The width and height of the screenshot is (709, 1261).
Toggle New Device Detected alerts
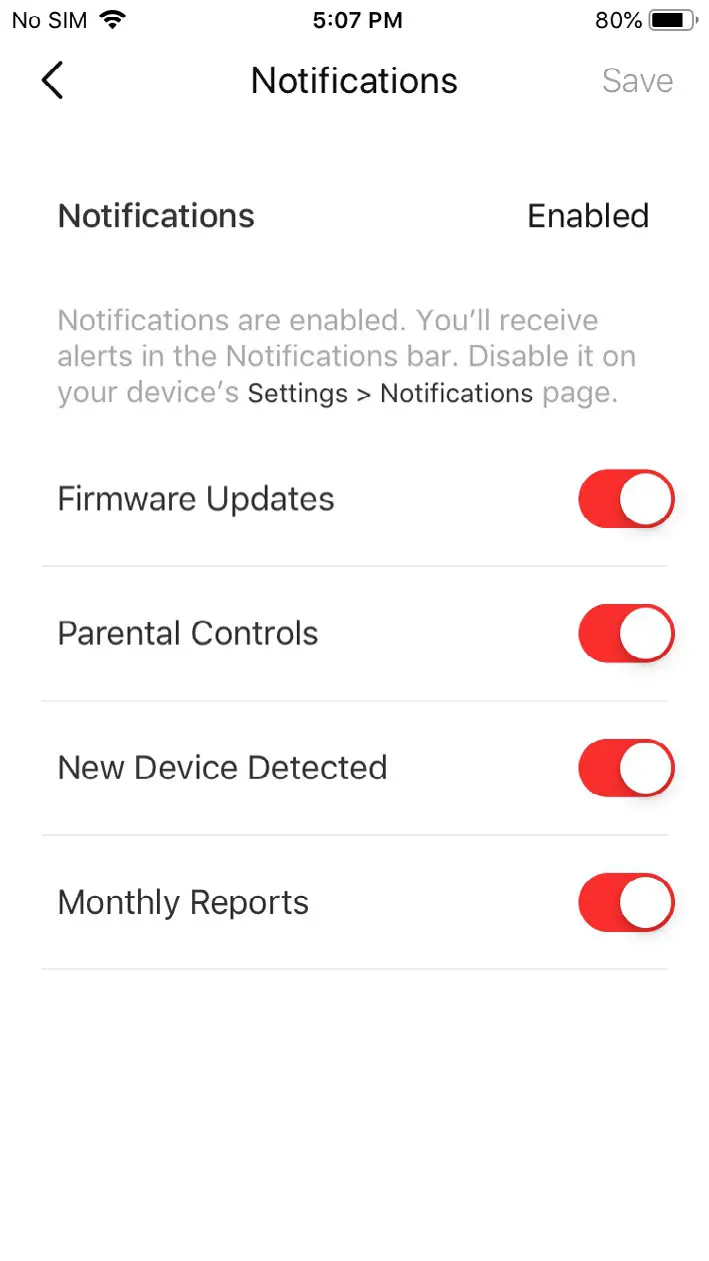tap(626, 768)
